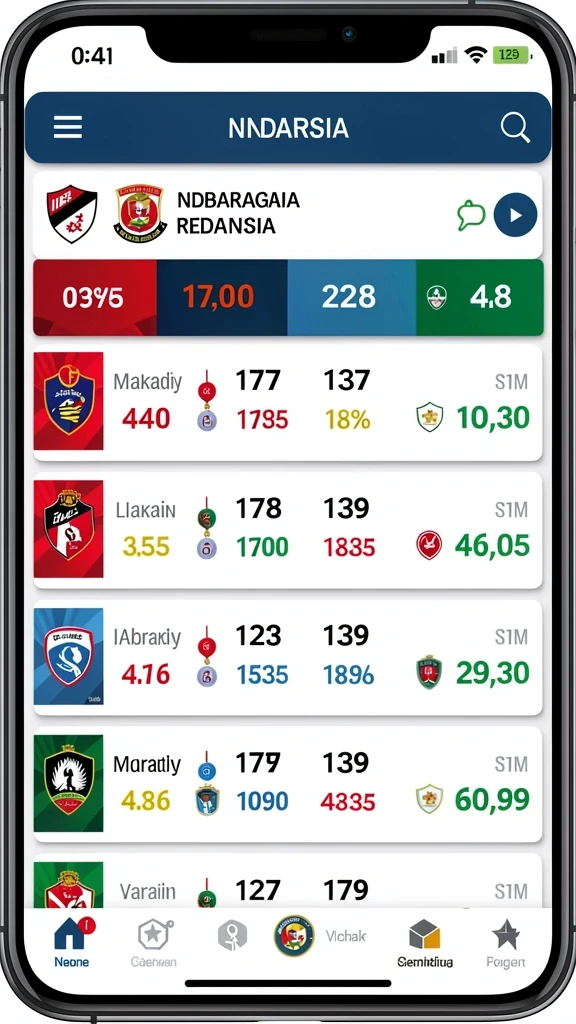The image size is (576, 1024).
Task: Tap the green comment bubble icon
Action: tap(471, 215)
